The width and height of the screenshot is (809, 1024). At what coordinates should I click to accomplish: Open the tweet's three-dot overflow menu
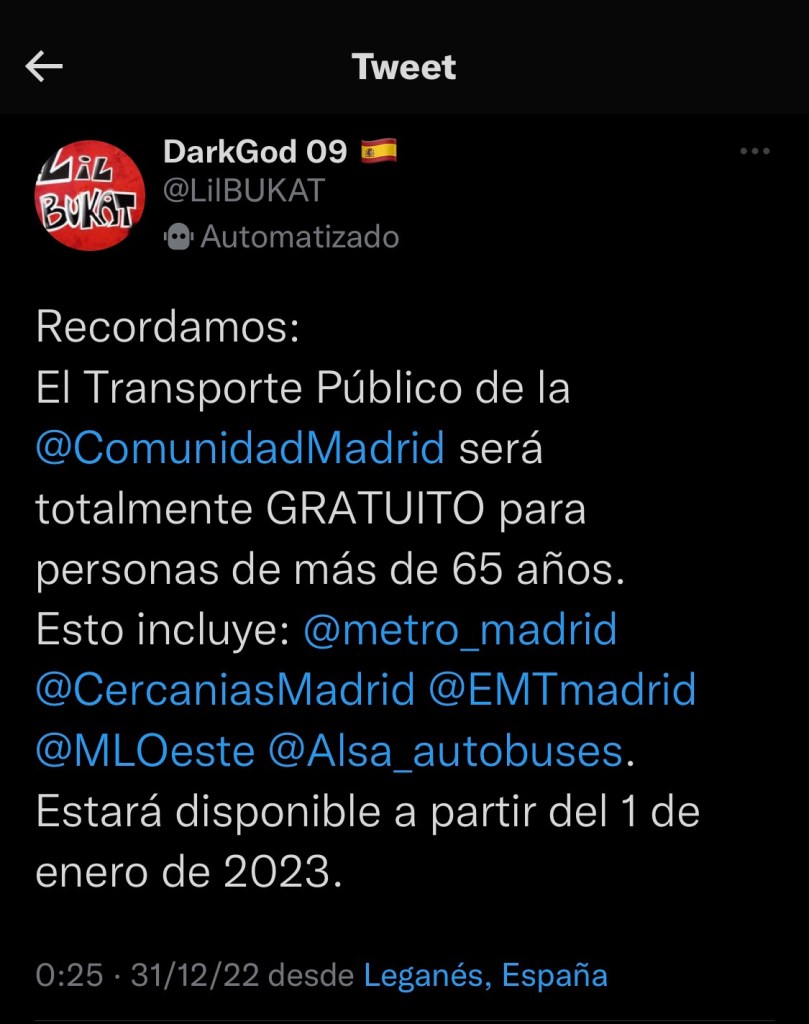click(x=754, y=152)
